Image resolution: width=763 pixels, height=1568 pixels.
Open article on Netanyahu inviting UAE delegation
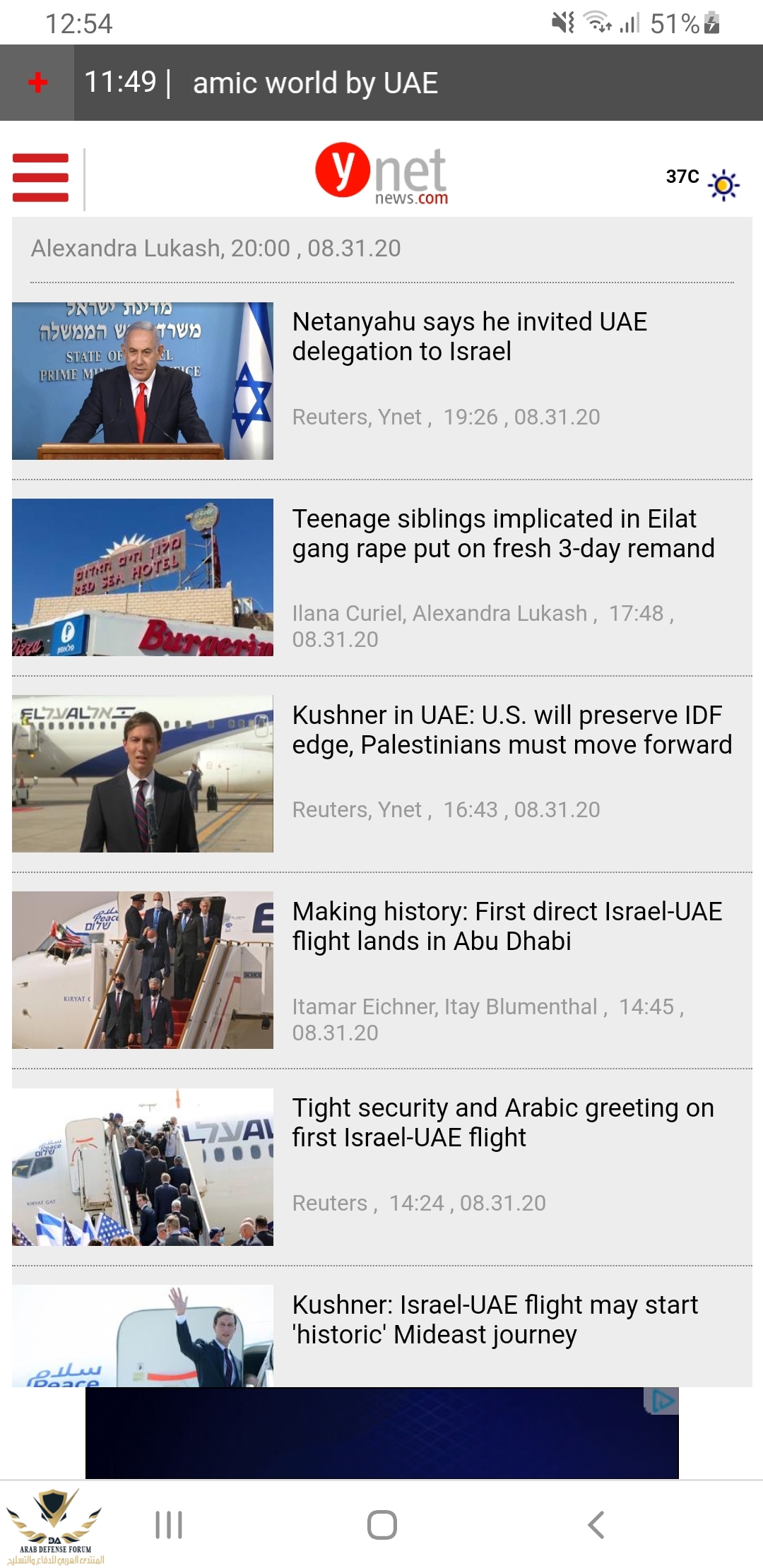(469, 337)
